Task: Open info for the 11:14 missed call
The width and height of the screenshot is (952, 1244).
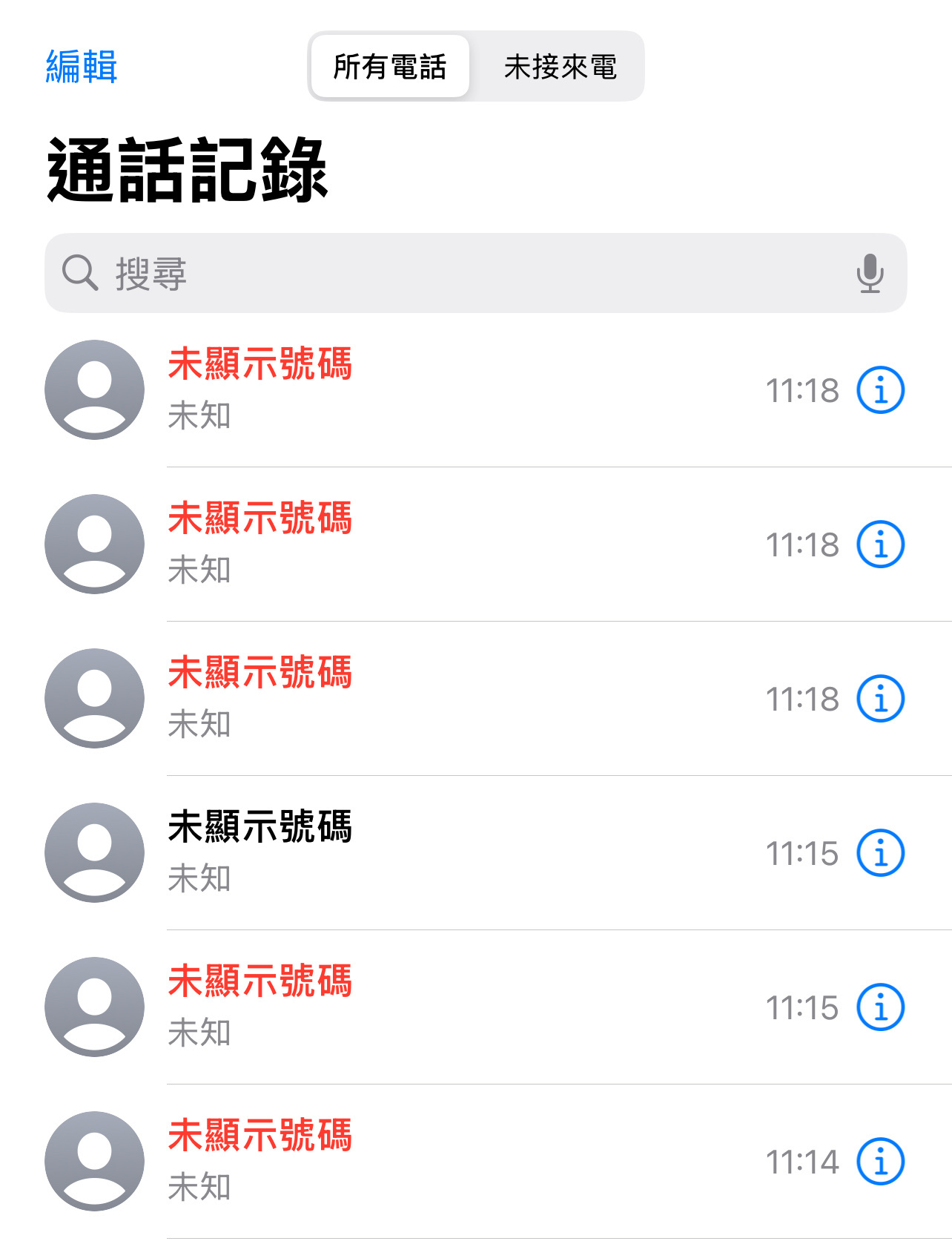Action: 880,1162
